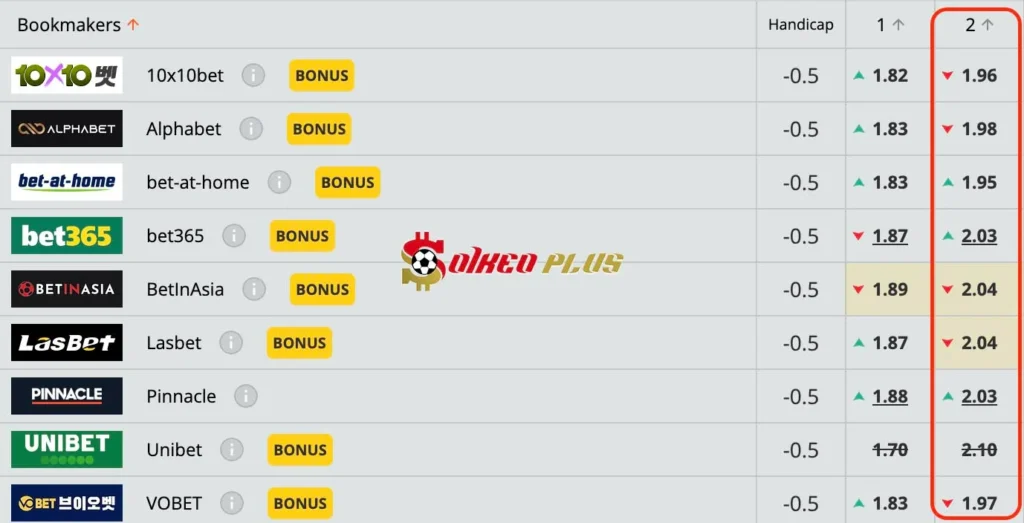Open bet365 odds 2.03 link
The width and height of the screenshot is (1024, 523).
point(979,236)
